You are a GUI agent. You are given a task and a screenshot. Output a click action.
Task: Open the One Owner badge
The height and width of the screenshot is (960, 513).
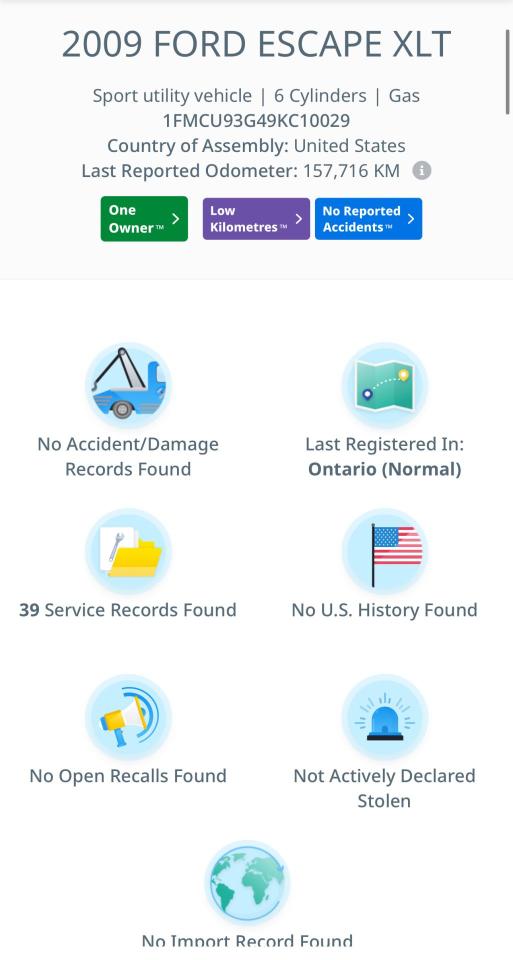(x=144, y=219)
